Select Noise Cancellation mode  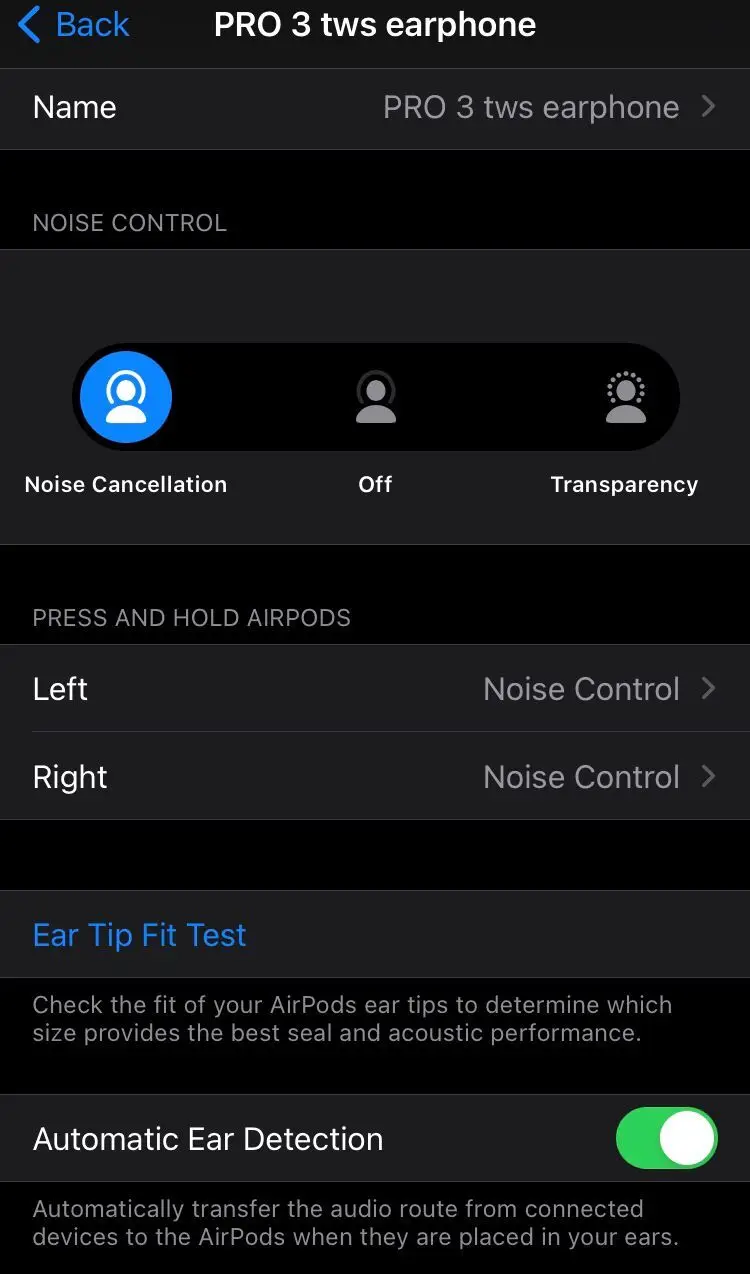pos(126,397)
